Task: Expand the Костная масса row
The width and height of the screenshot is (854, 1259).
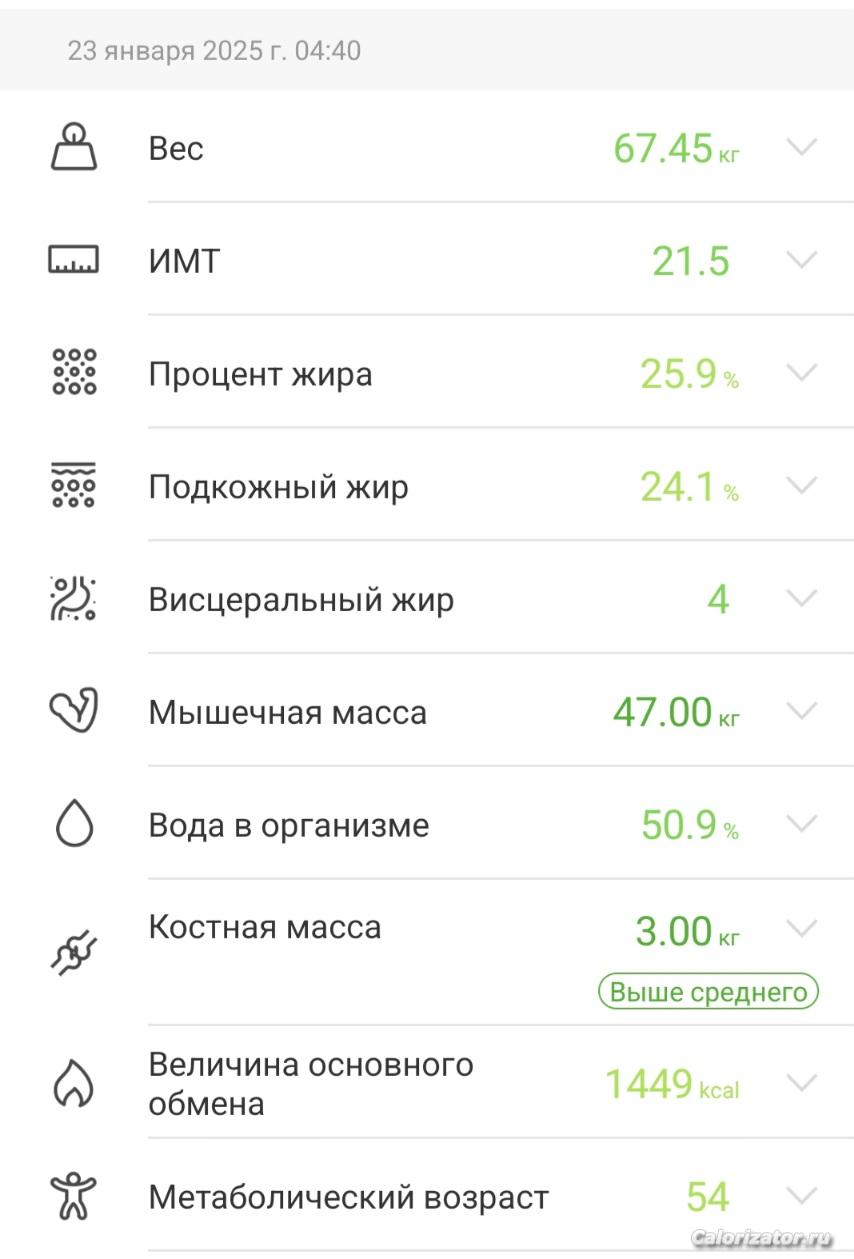Action: click(x=801, y=930)
